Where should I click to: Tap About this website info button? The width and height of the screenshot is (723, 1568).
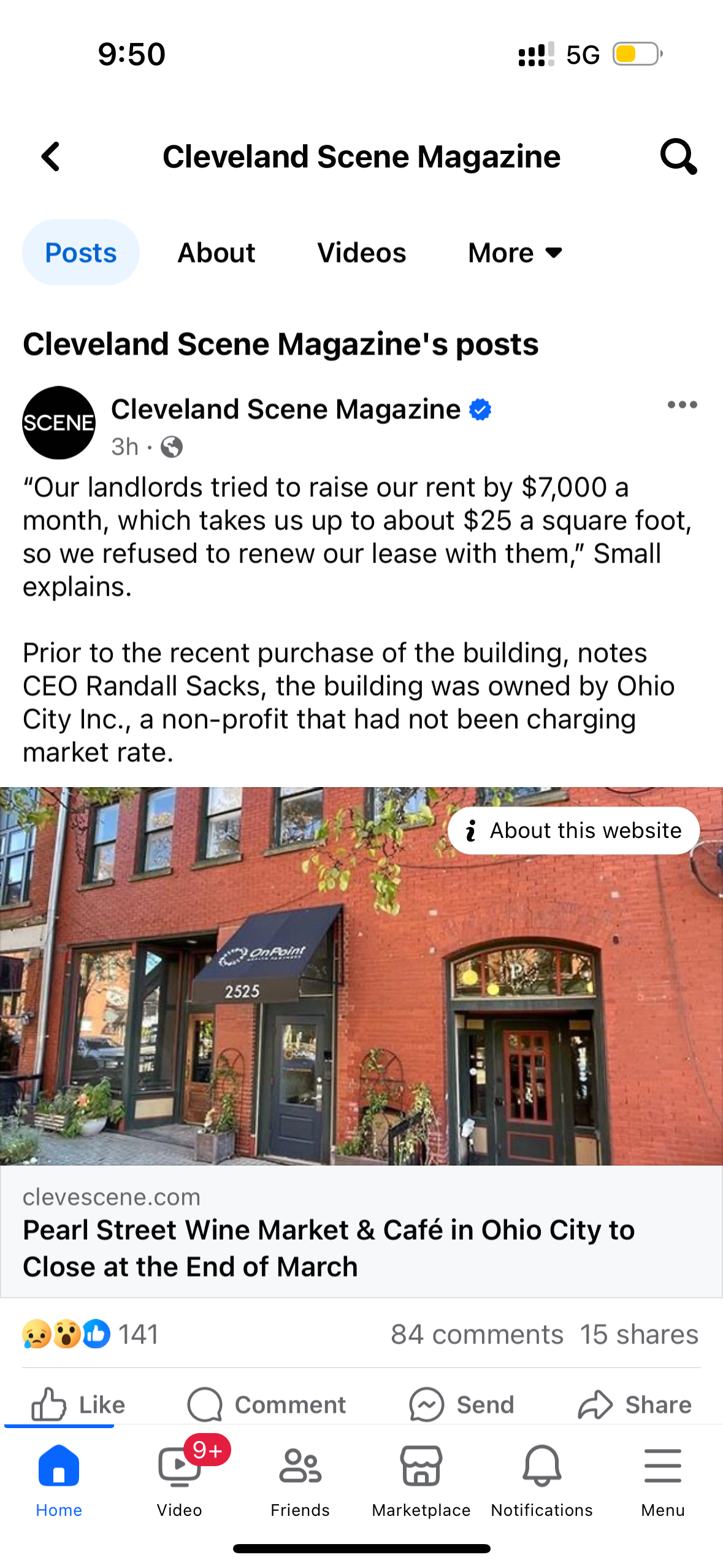click(573, 830)
